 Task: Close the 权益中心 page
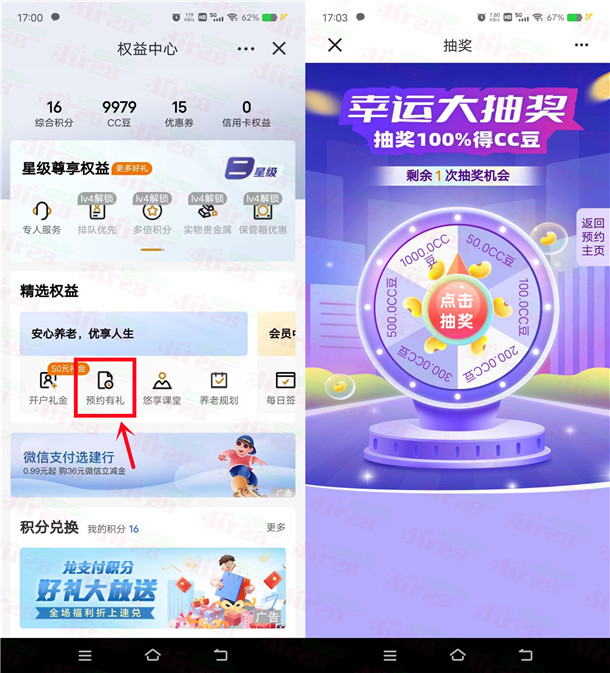(279, 48)
